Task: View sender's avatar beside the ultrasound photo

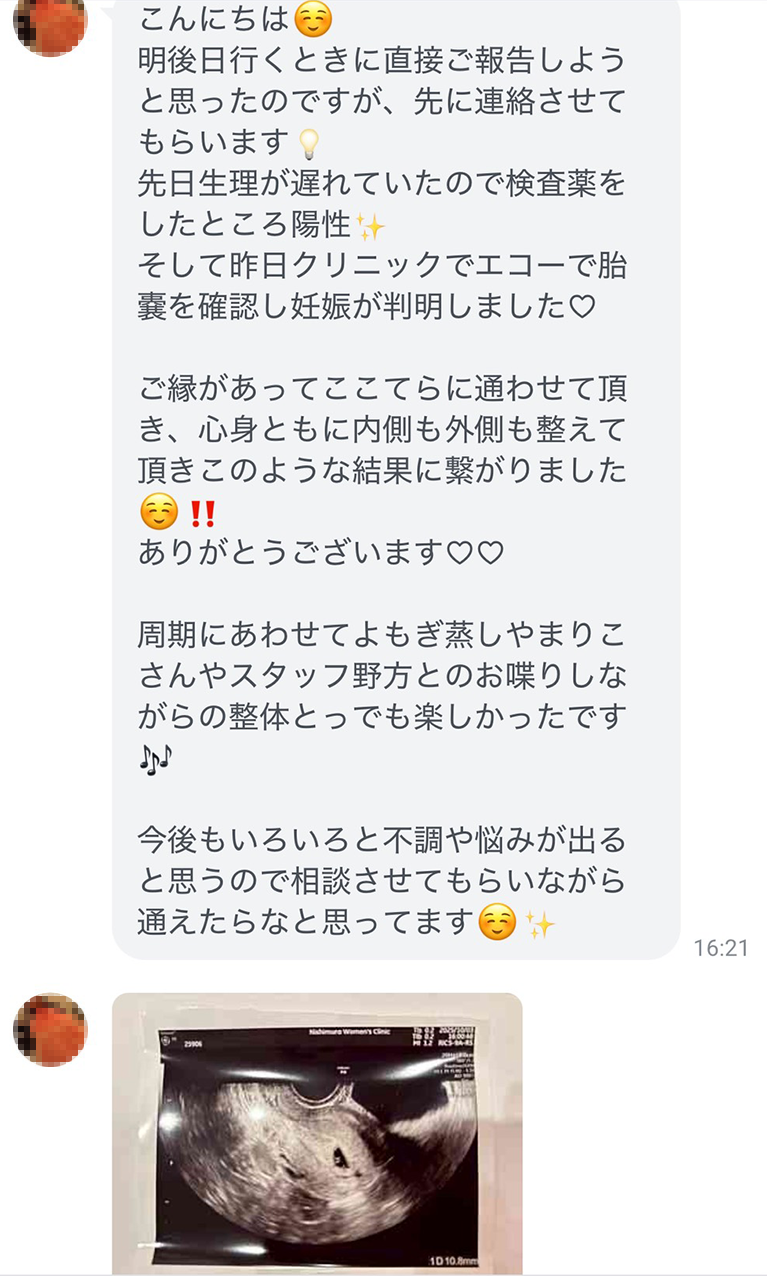Action: coord(50,1029)
